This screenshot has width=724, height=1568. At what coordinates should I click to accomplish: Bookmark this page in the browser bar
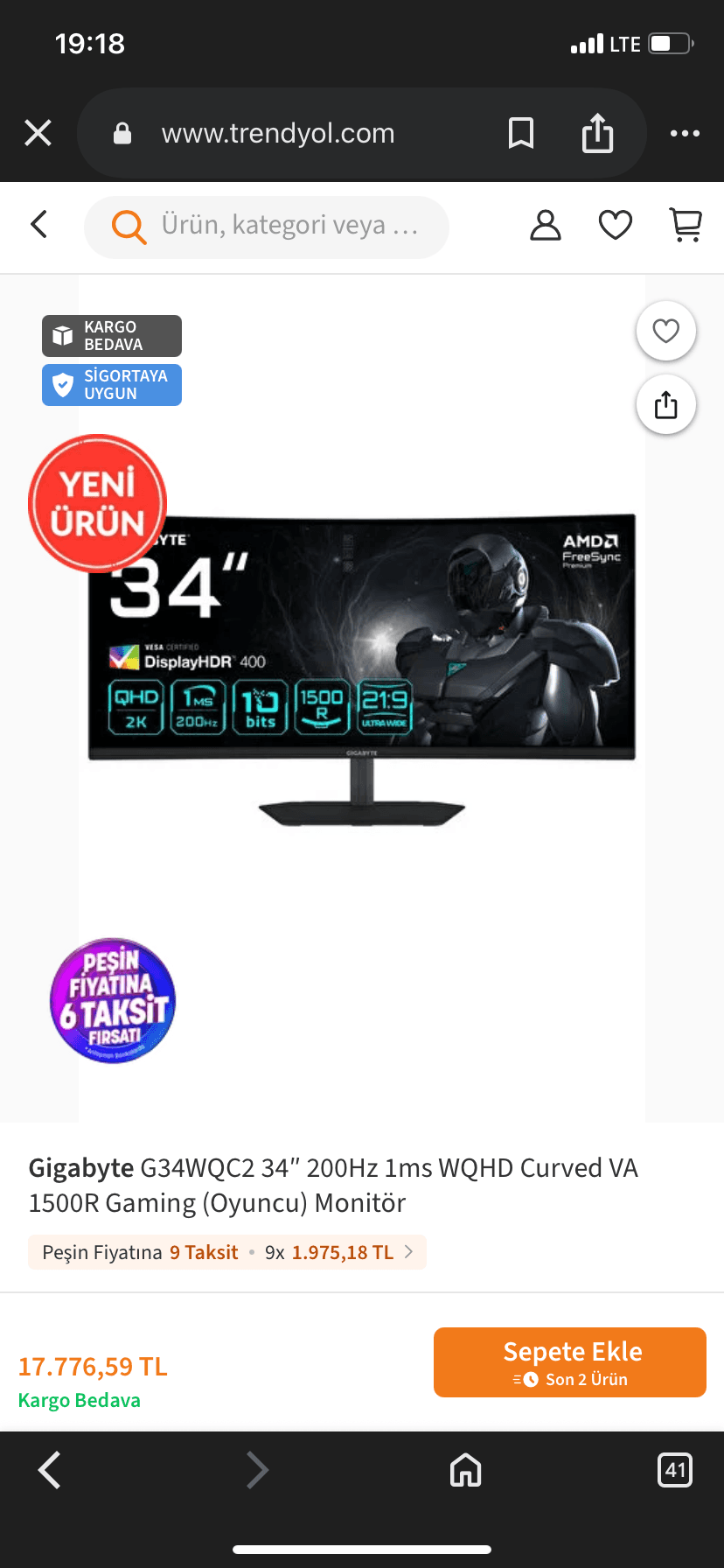click(x=521, y=133)
